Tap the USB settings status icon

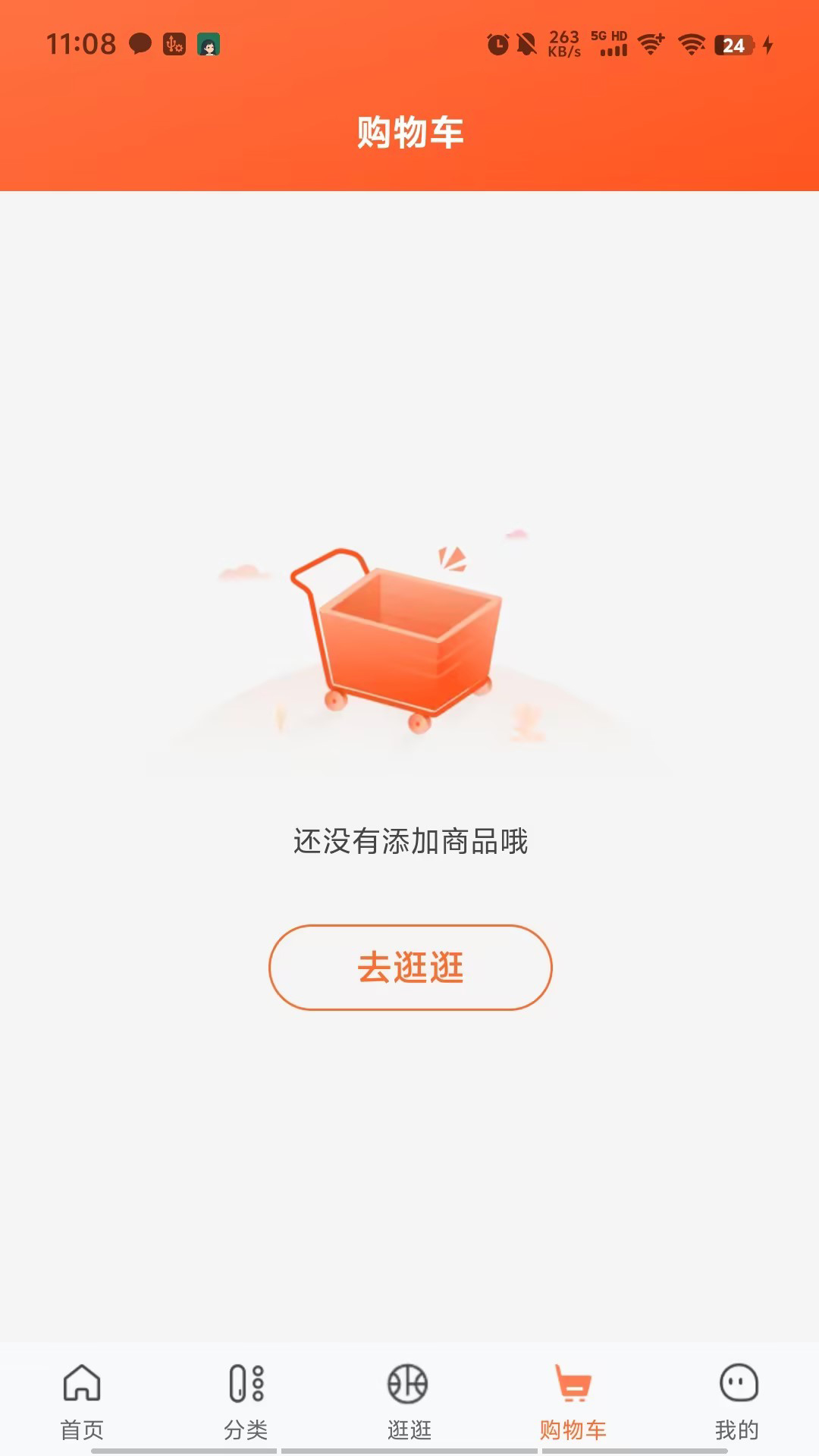(x=173, y=45)
